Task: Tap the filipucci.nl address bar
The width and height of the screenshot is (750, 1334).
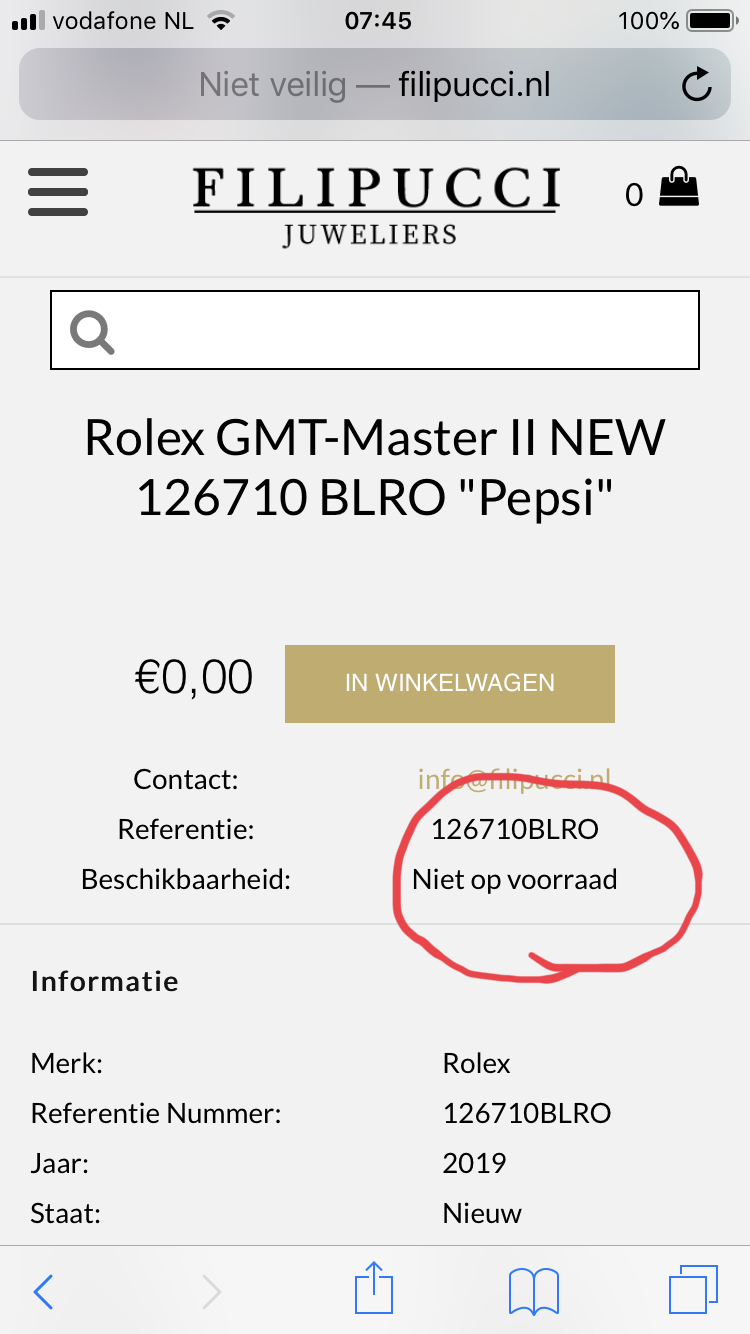Action: coord(375,85)
